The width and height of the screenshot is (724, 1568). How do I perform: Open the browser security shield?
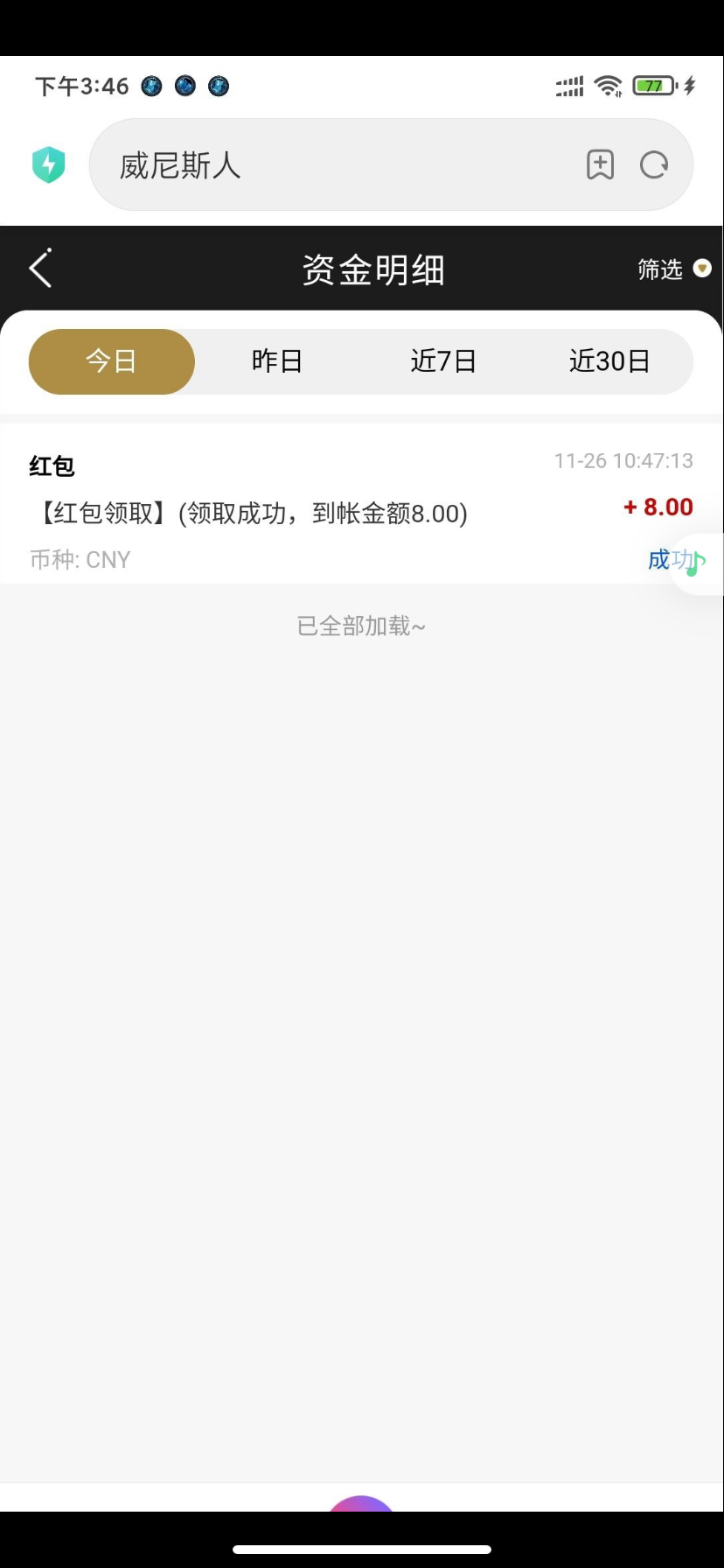tap(49, 164)
